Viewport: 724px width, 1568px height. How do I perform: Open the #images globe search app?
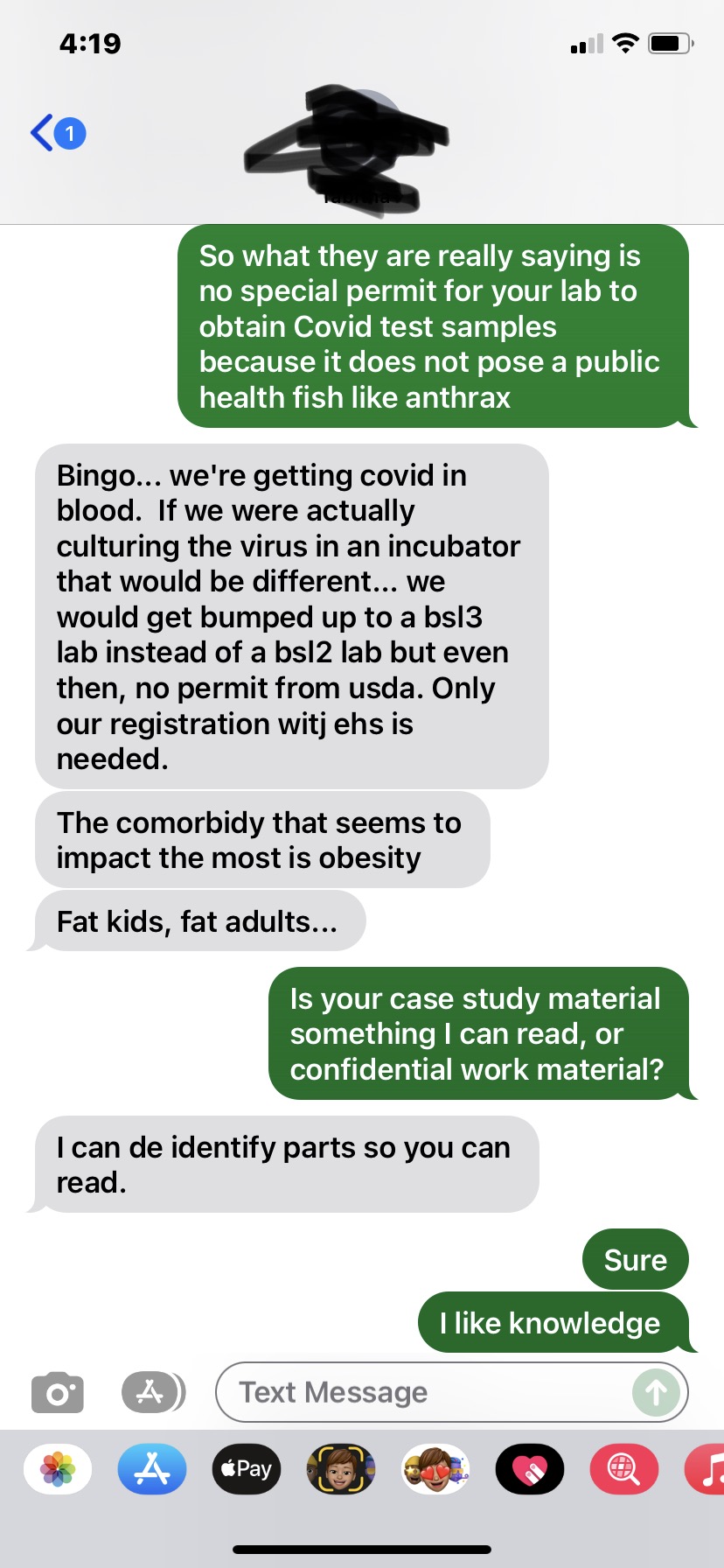[x=623, y=1469]
